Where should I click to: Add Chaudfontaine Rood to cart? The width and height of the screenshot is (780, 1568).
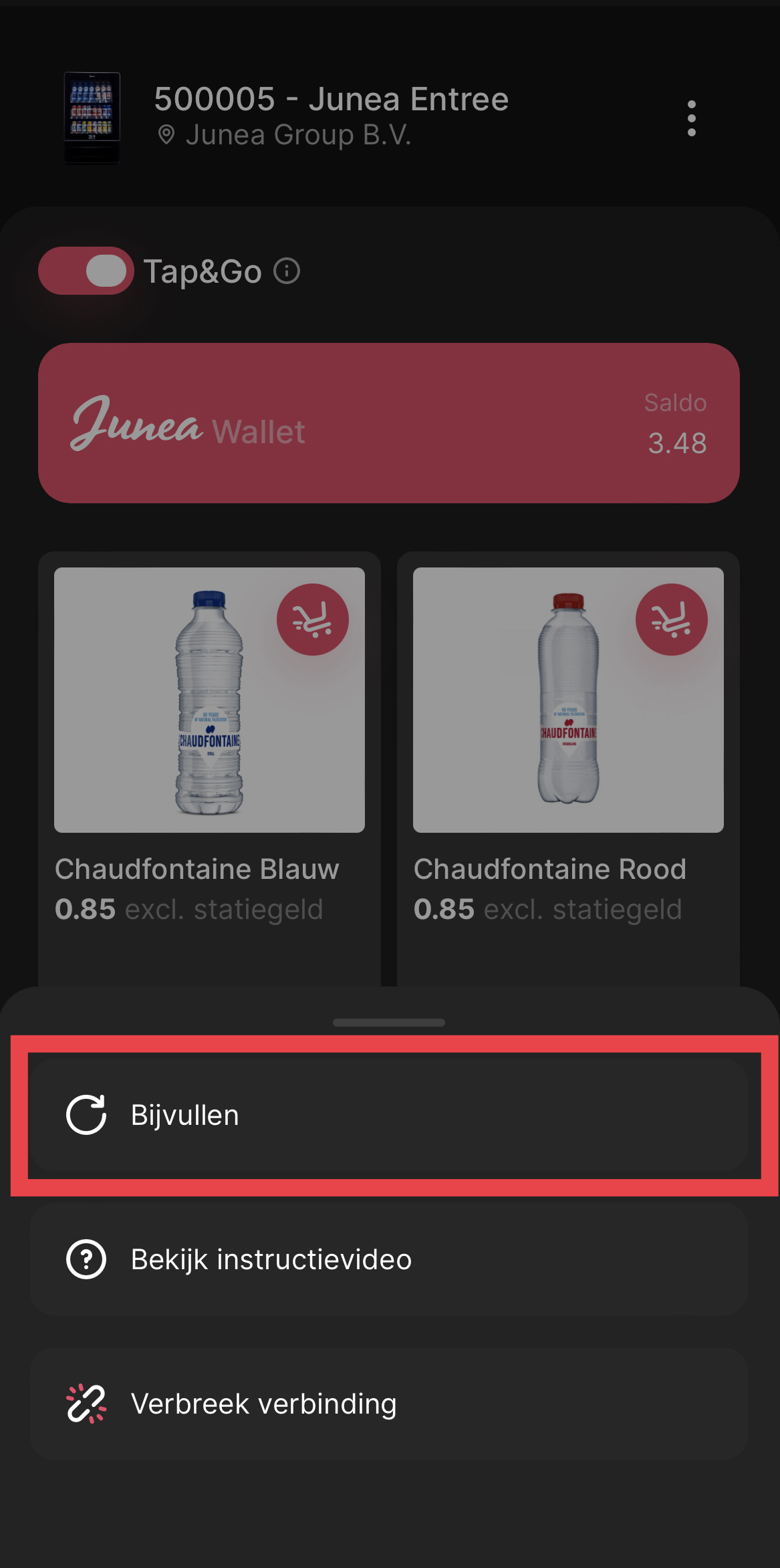click(672, 620)
